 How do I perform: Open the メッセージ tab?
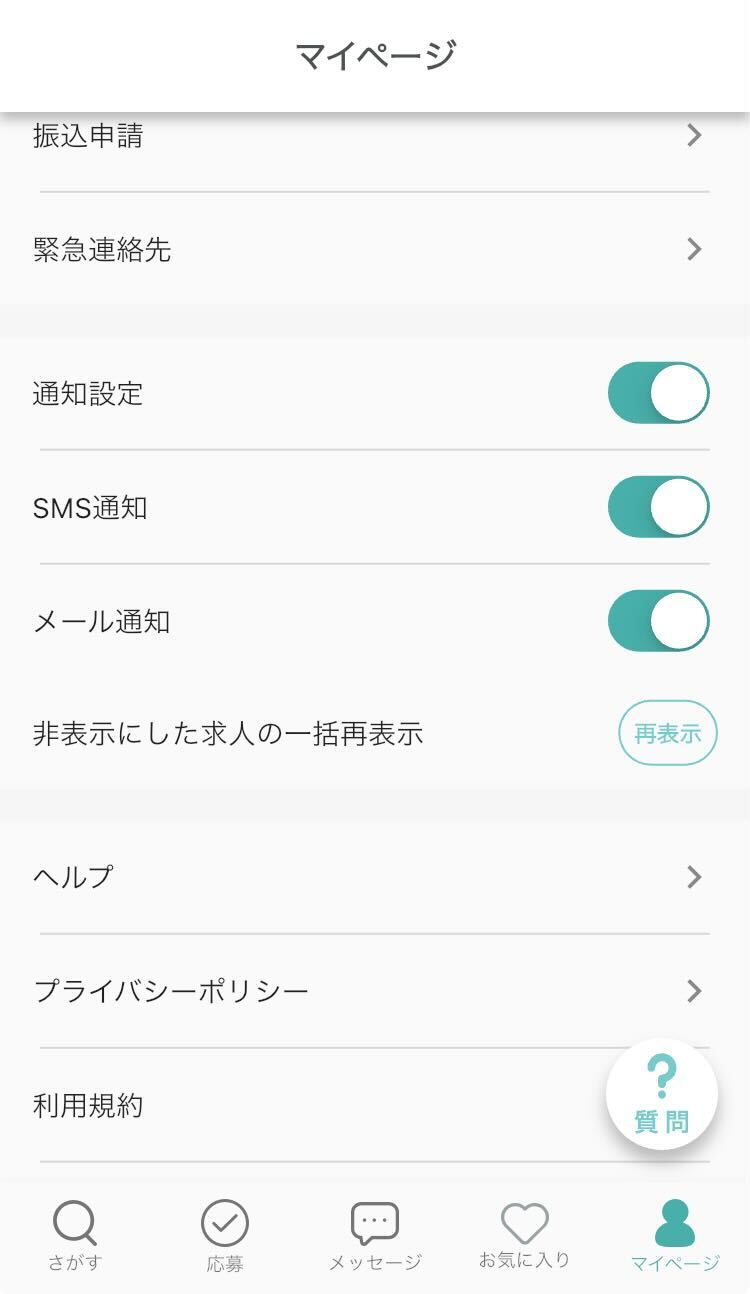tap(375, 1236)
